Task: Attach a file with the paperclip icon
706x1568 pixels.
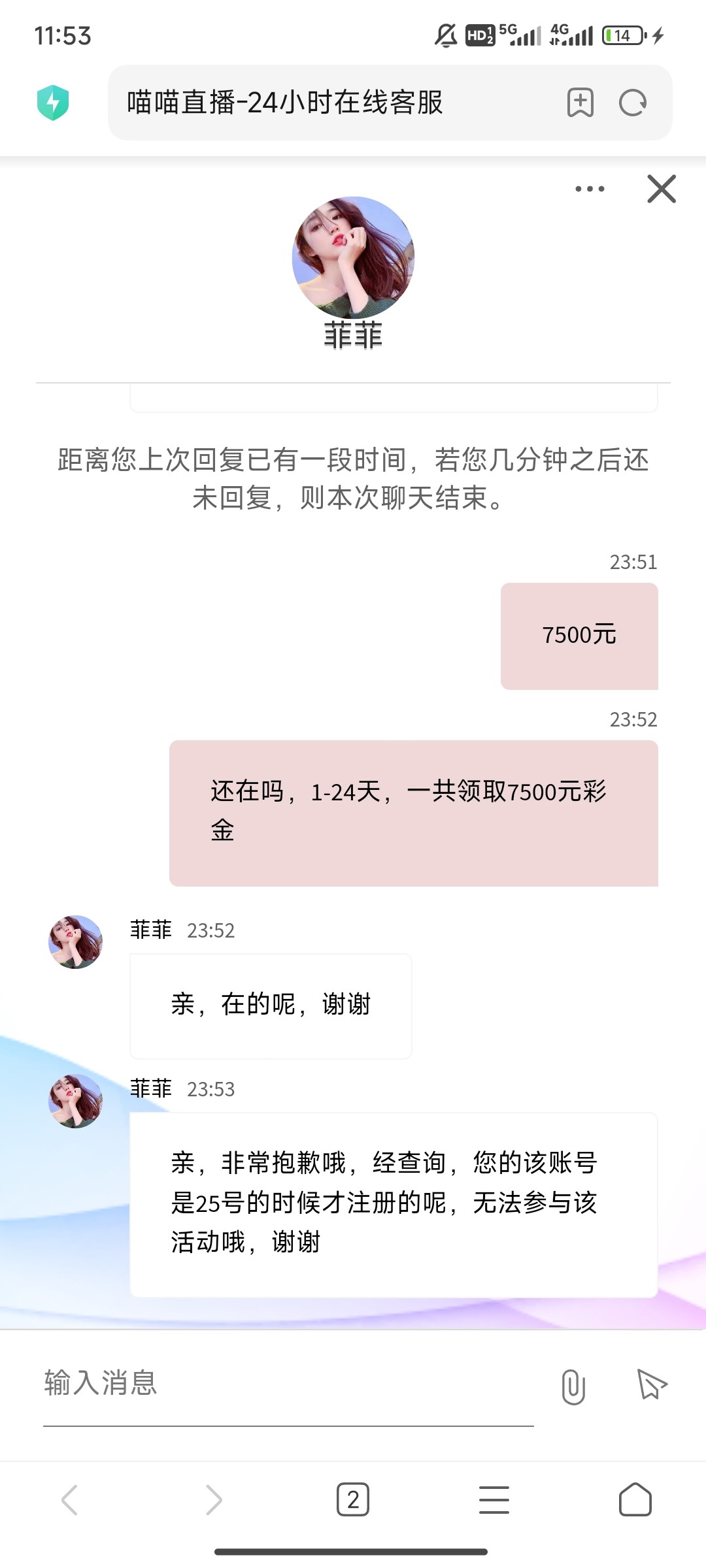Action: [573, 1386]
